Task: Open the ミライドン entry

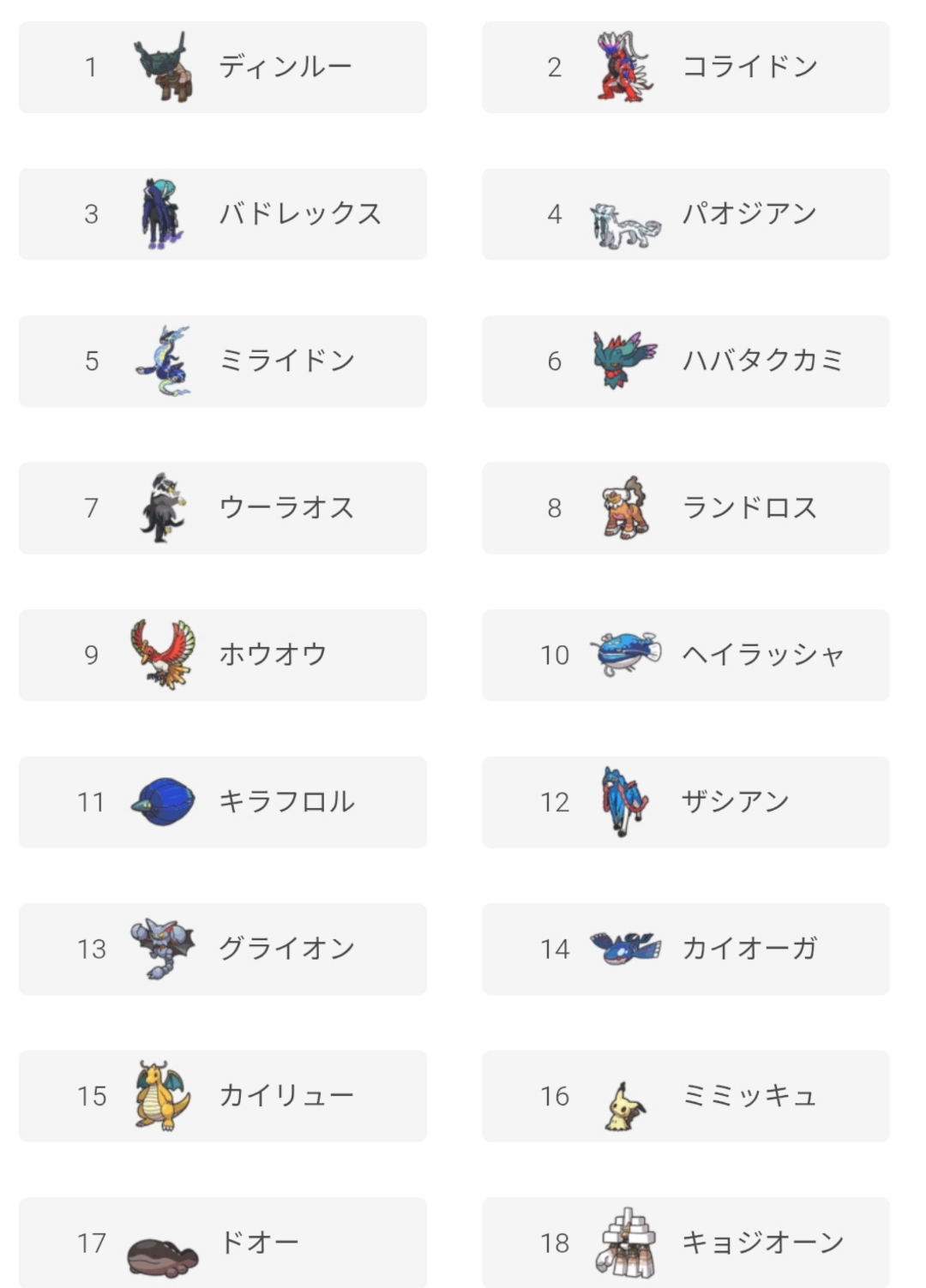Action: point(223,361)
